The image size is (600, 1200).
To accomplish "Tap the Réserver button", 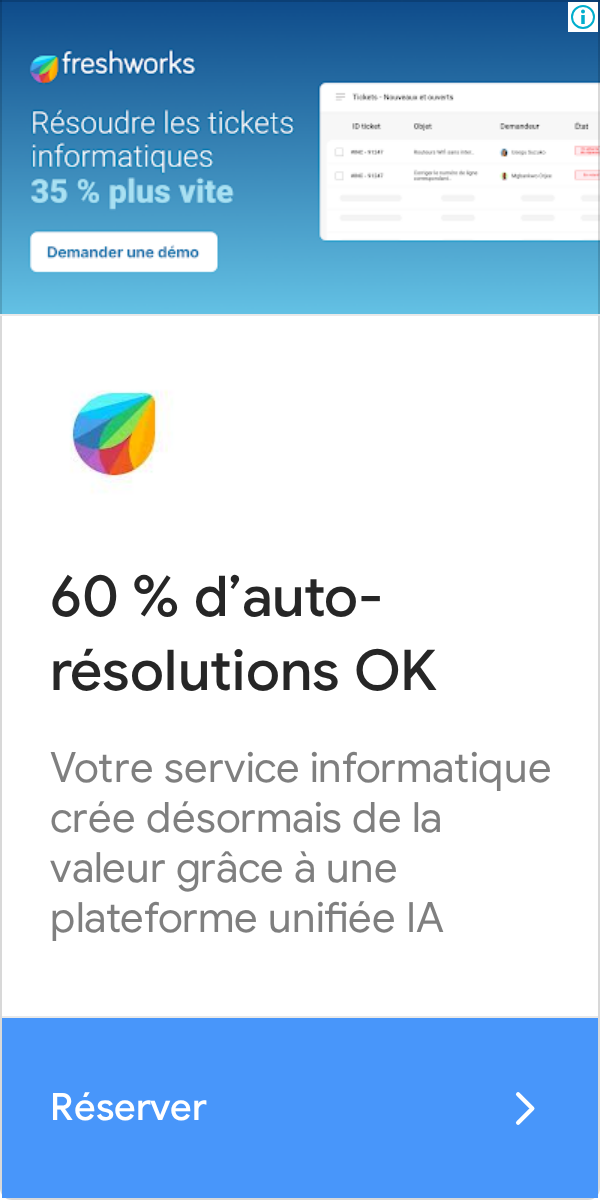I will (x=298, y=1107).
